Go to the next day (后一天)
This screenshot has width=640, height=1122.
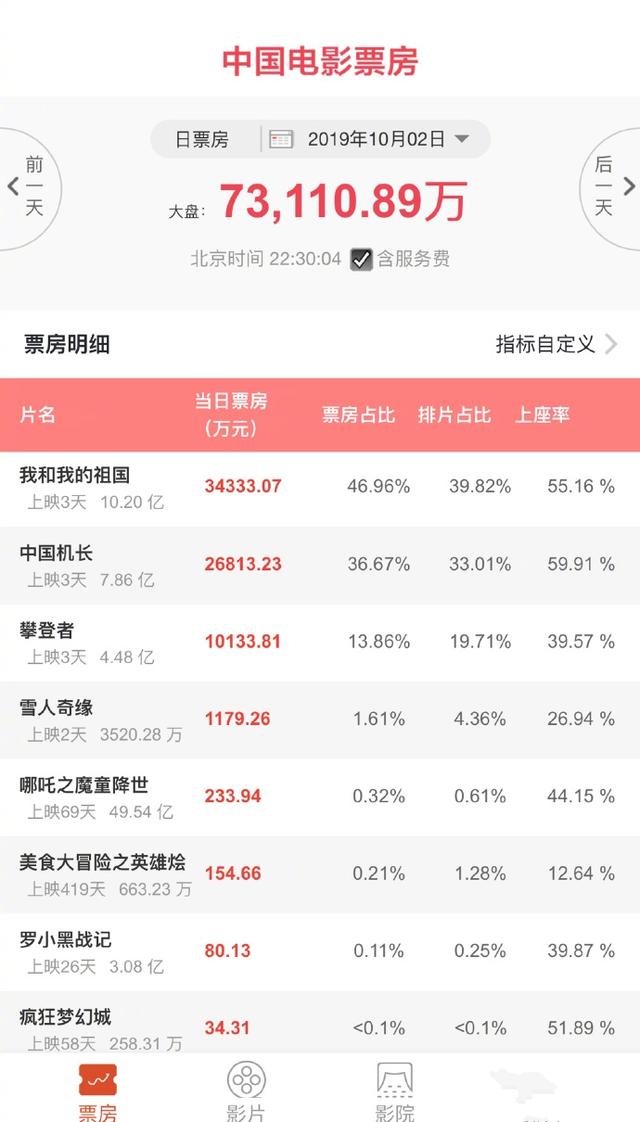coord(611,187)
